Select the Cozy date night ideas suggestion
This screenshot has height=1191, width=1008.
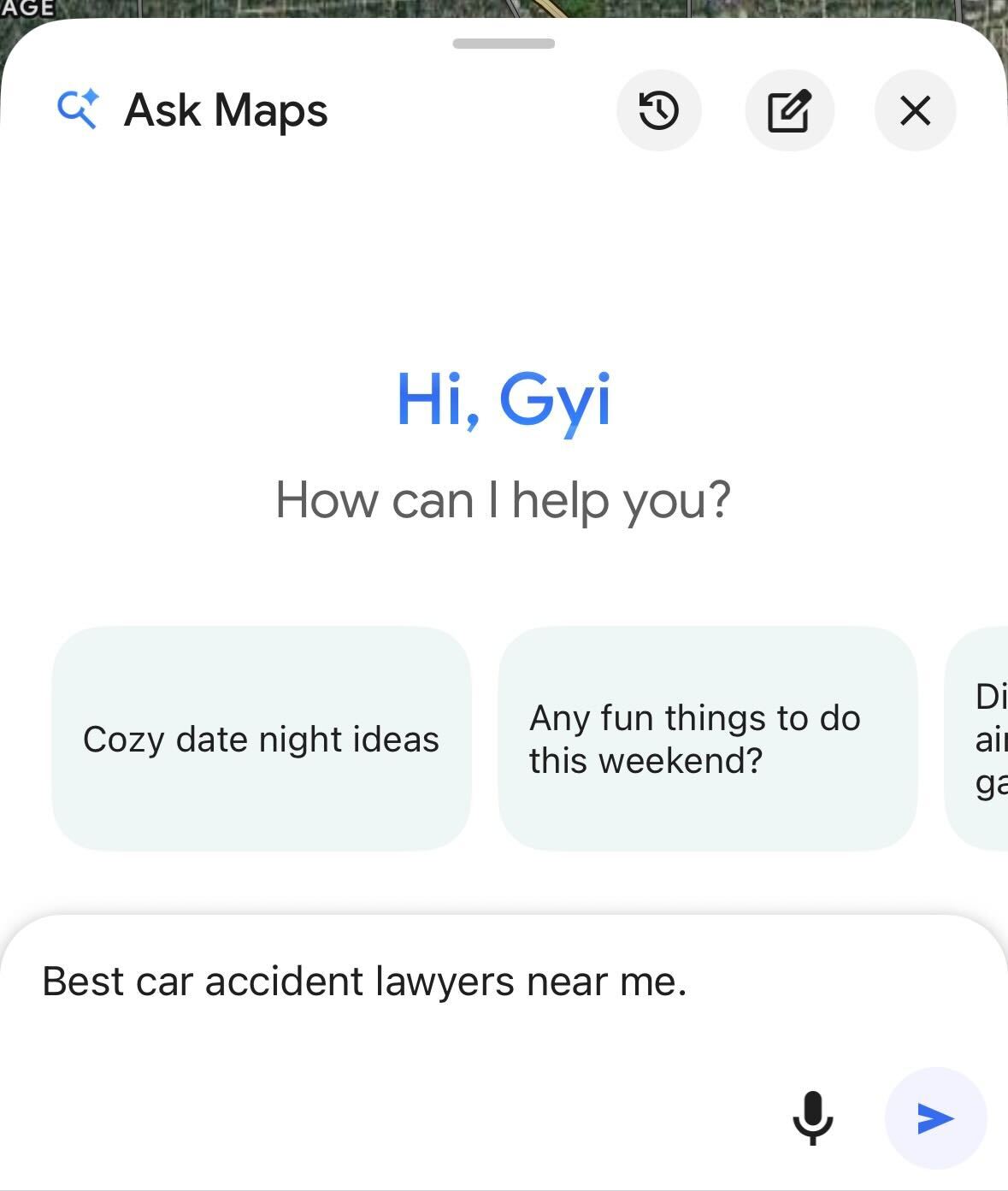(262, 738)
